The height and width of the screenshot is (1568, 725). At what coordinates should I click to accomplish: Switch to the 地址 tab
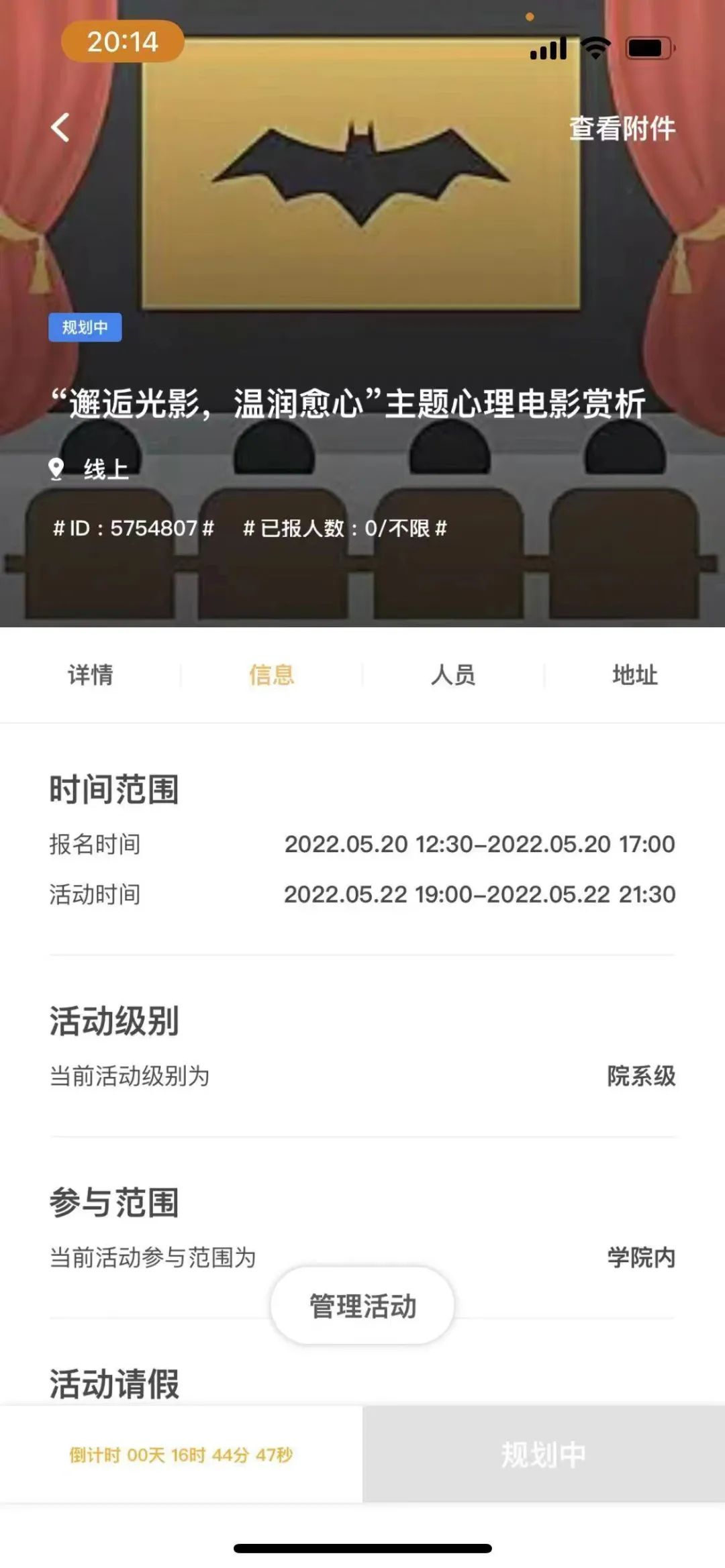tap(634, 675)
